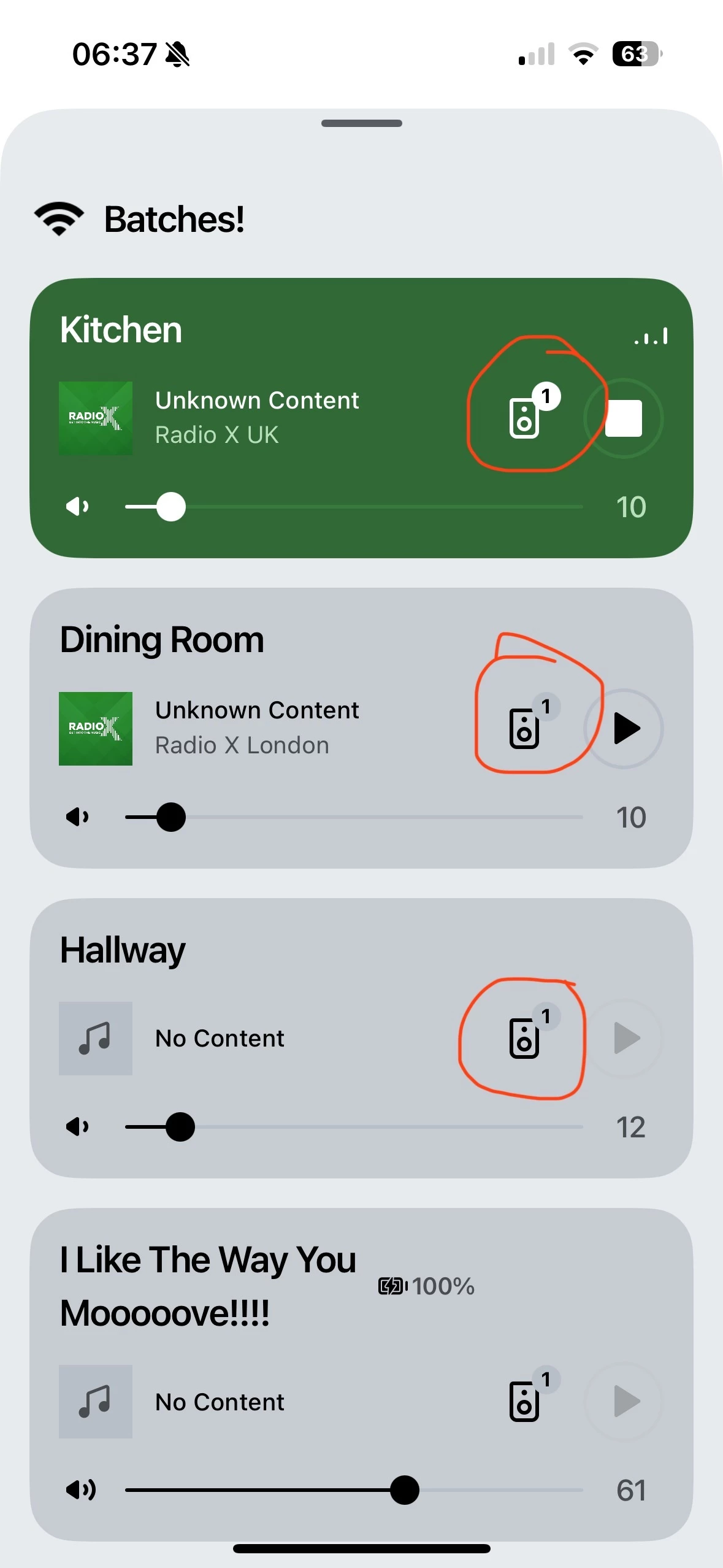Tap the Kitchen volume slider

(354, 507)
